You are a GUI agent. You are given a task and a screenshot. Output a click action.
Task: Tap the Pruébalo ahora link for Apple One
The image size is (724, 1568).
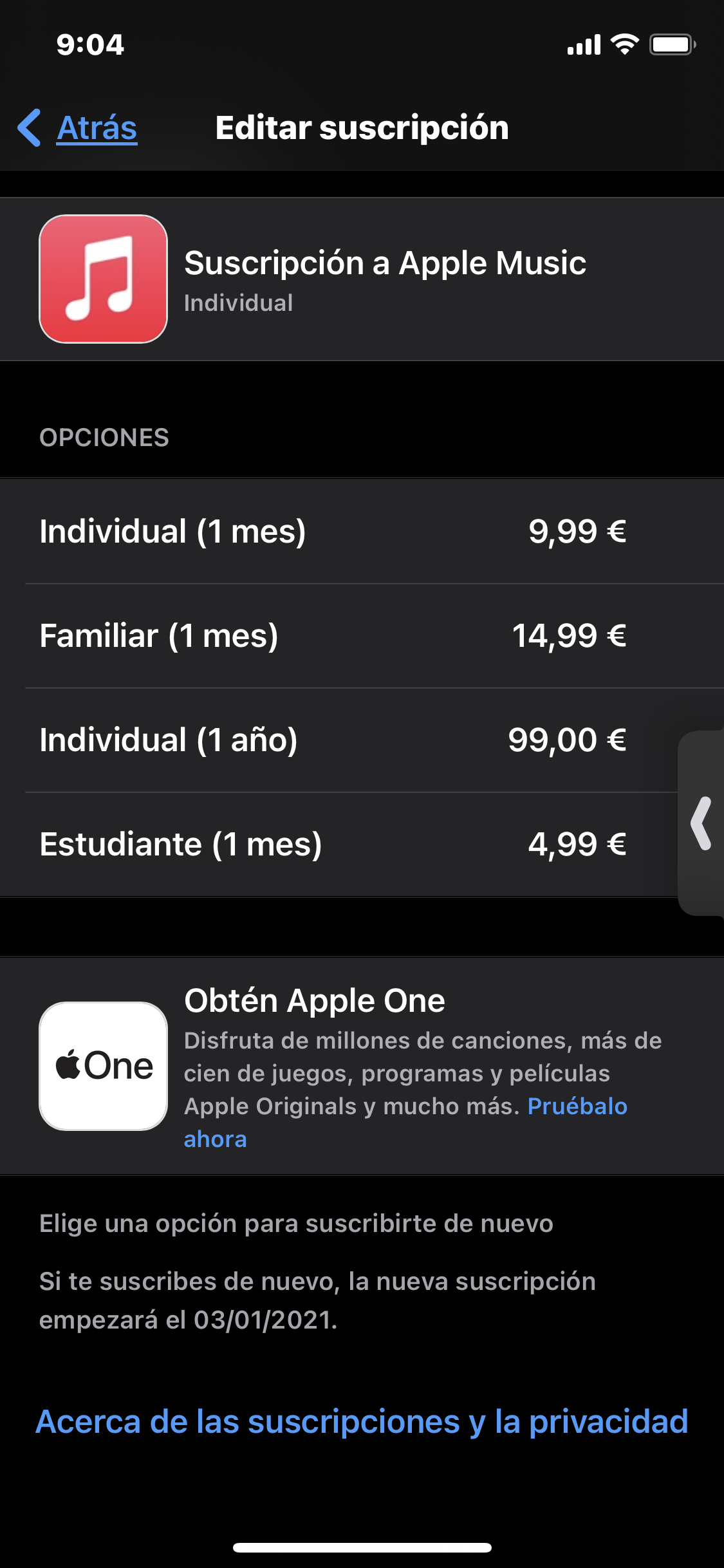(x=577, y=1106)
